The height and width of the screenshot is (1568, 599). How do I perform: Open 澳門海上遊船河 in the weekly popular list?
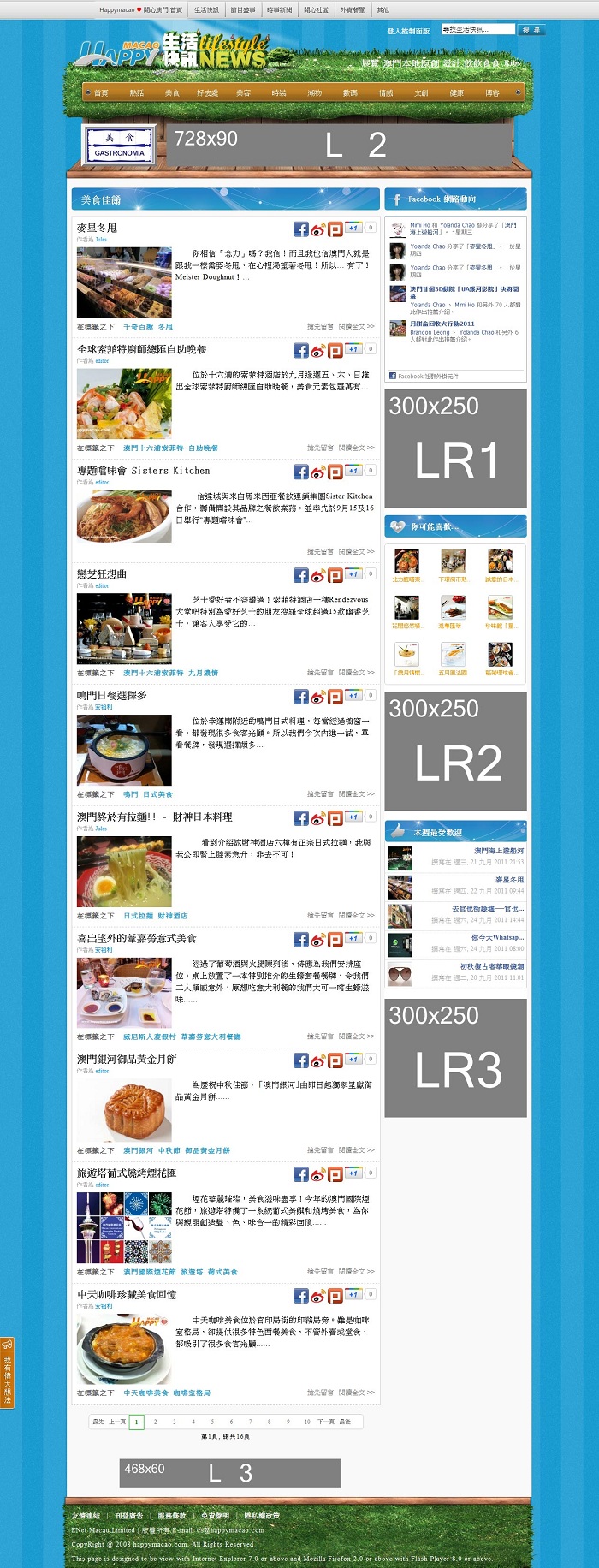(x=499, y=851)
